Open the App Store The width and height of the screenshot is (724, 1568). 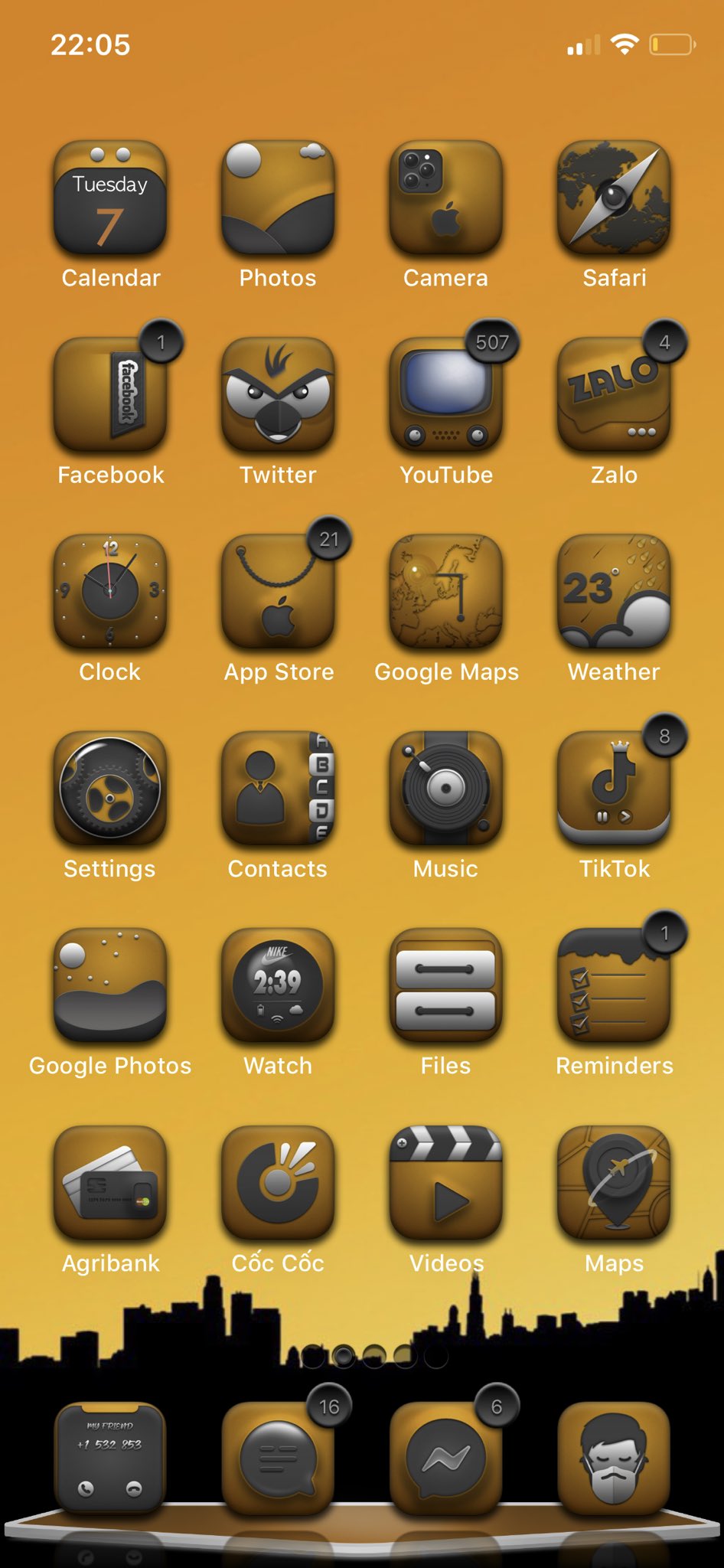278,592
